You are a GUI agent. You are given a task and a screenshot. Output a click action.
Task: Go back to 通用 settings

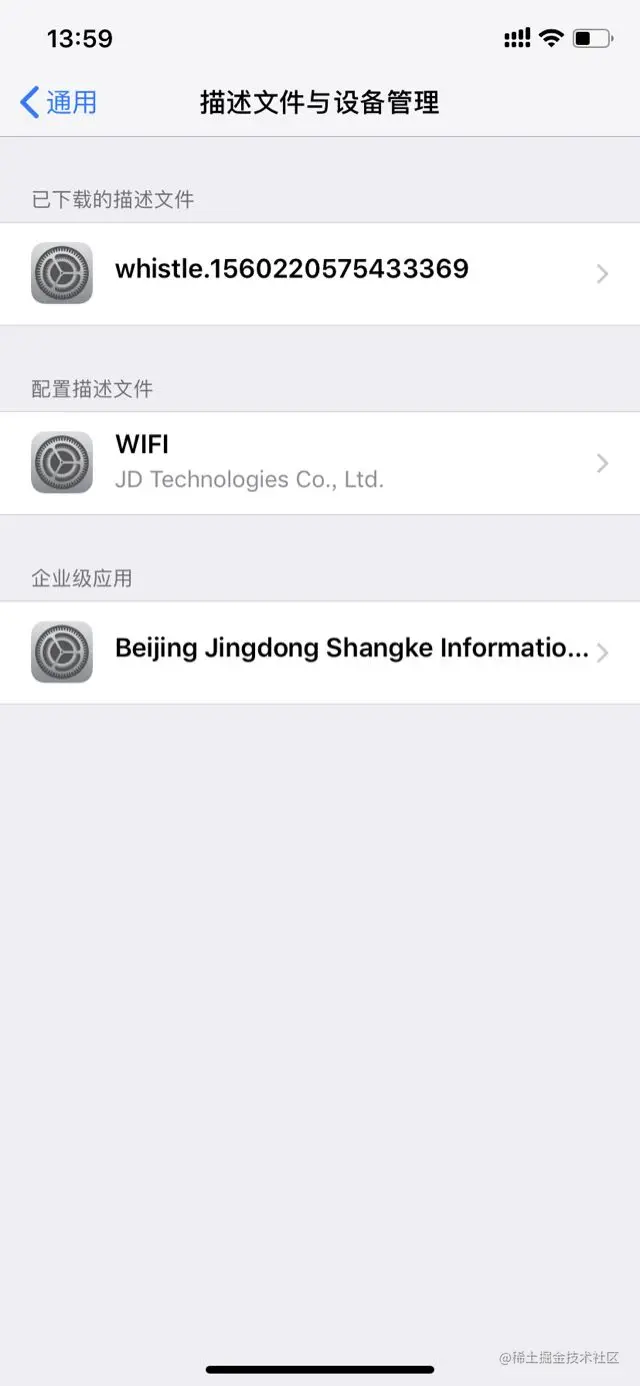[x=59, y=102]
